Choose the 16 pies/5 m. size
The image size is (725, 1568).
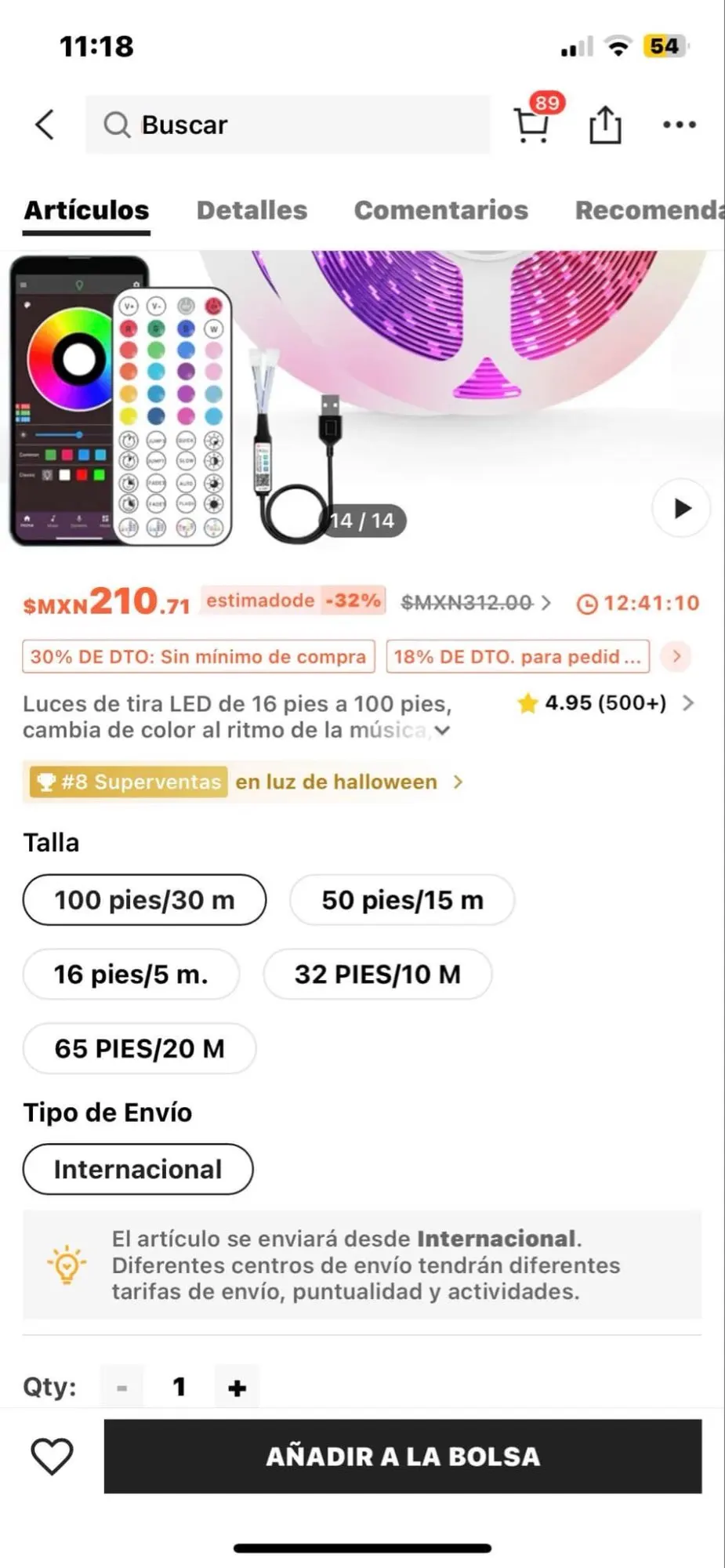(131, 975)
